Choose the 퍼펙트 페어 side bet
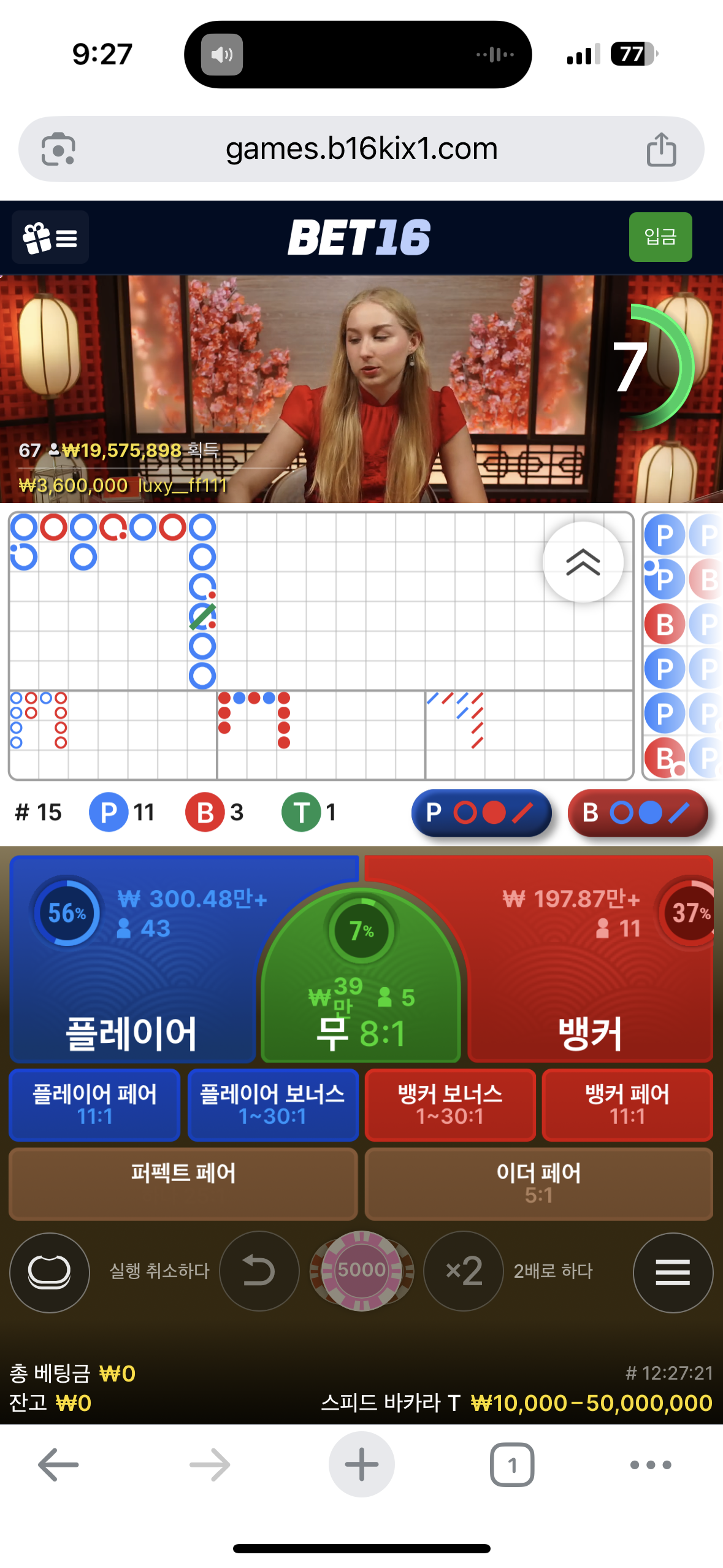 (x=183, y=1183)
